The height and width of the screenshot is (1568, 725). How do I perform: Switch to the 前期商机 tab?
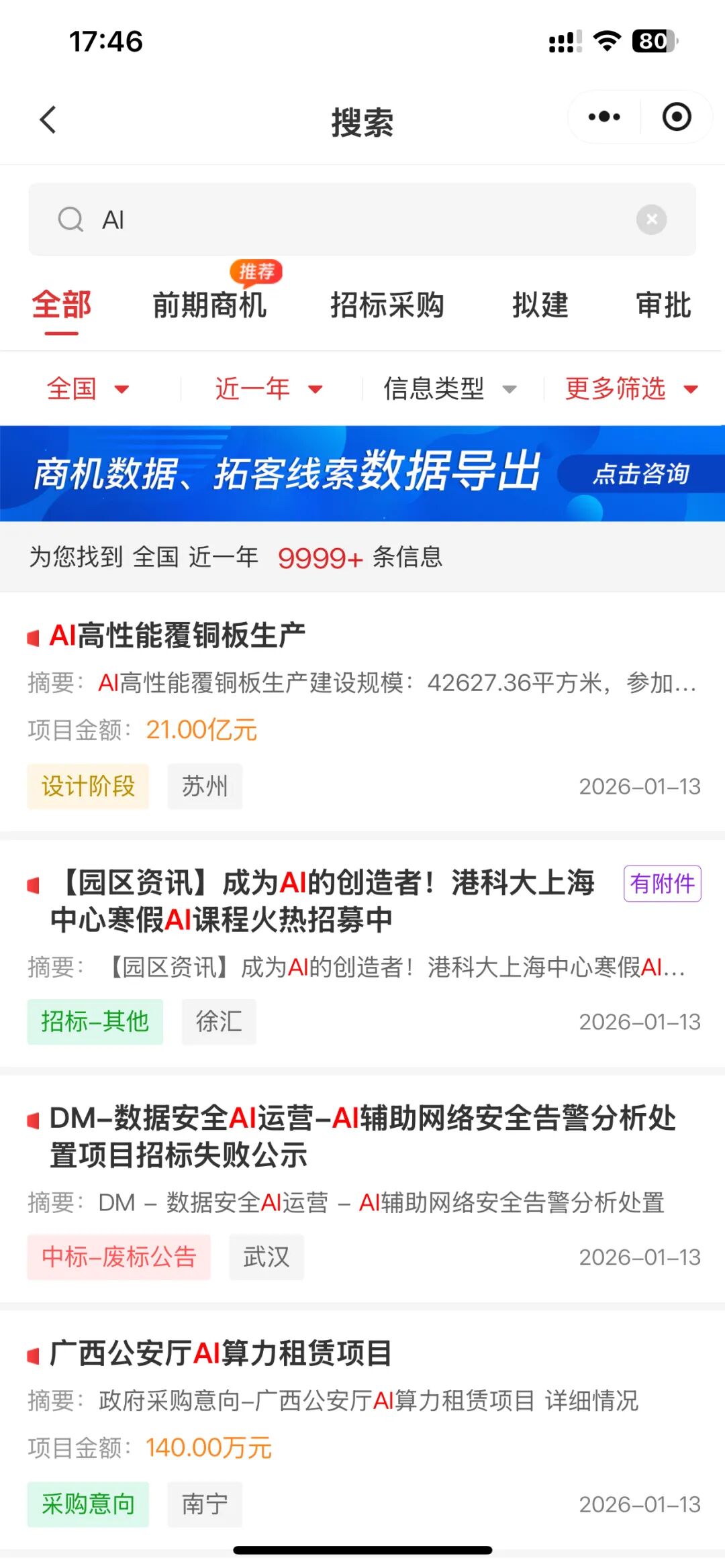pyautogui.click(x=209, y=306)
